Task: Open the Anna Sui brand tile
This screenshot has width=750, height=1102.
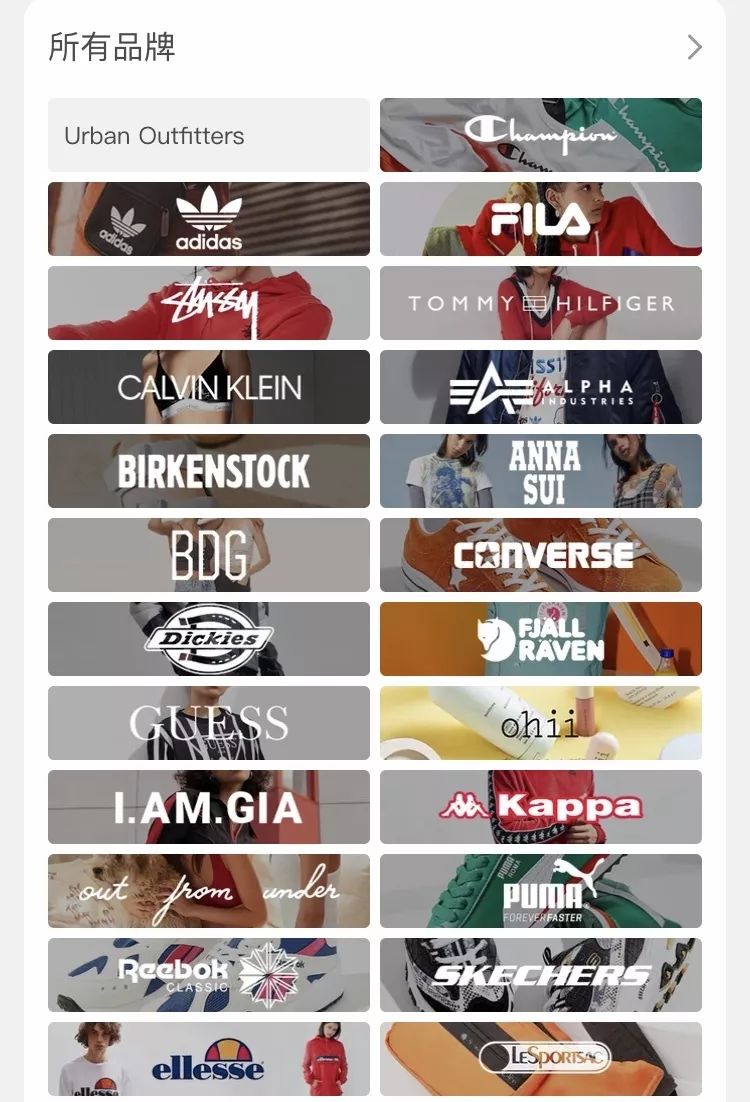Action: coord(540,471)
